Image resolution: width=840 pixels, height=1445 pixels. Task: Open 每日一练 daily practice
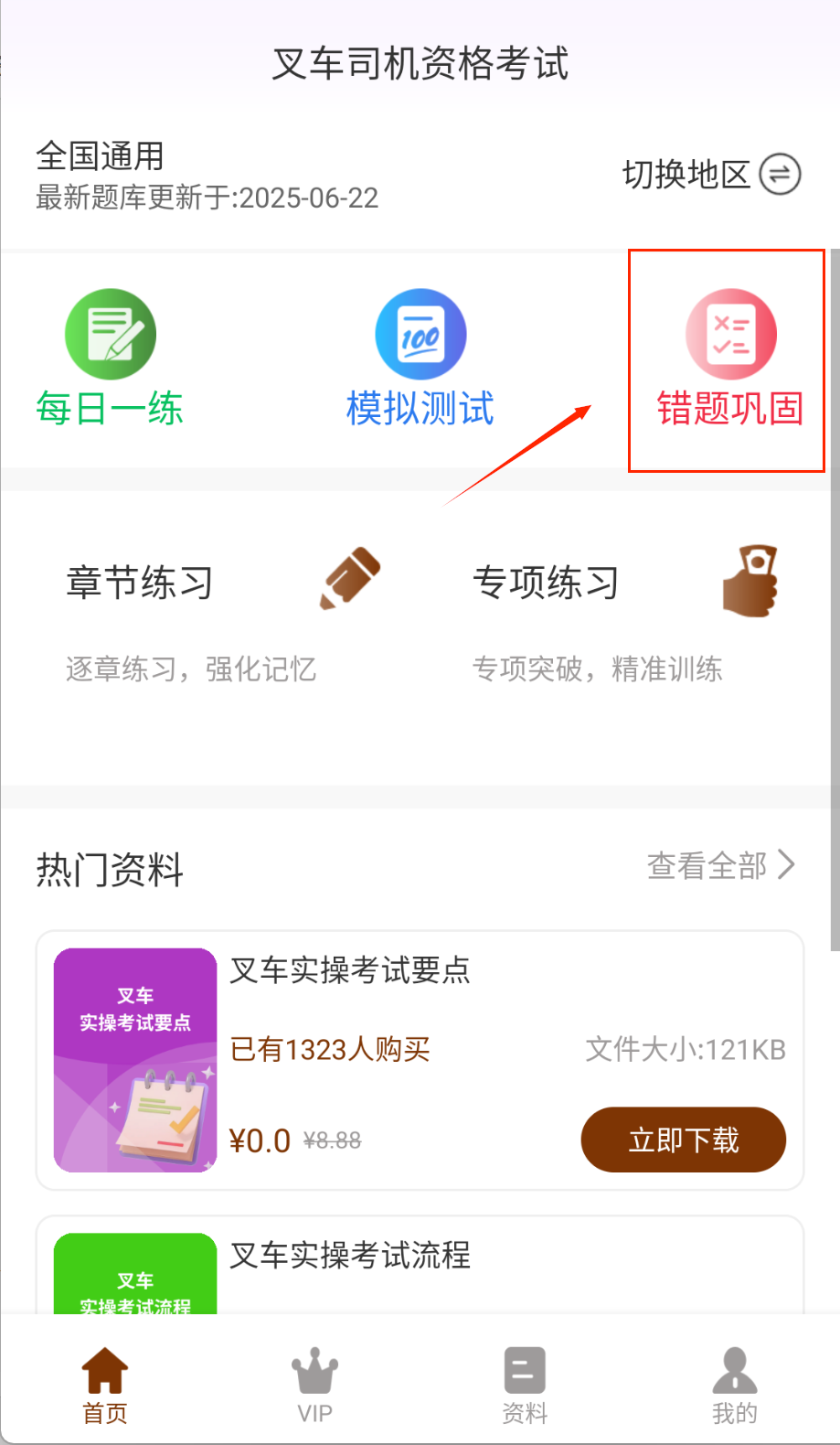(x=111, y=359)
